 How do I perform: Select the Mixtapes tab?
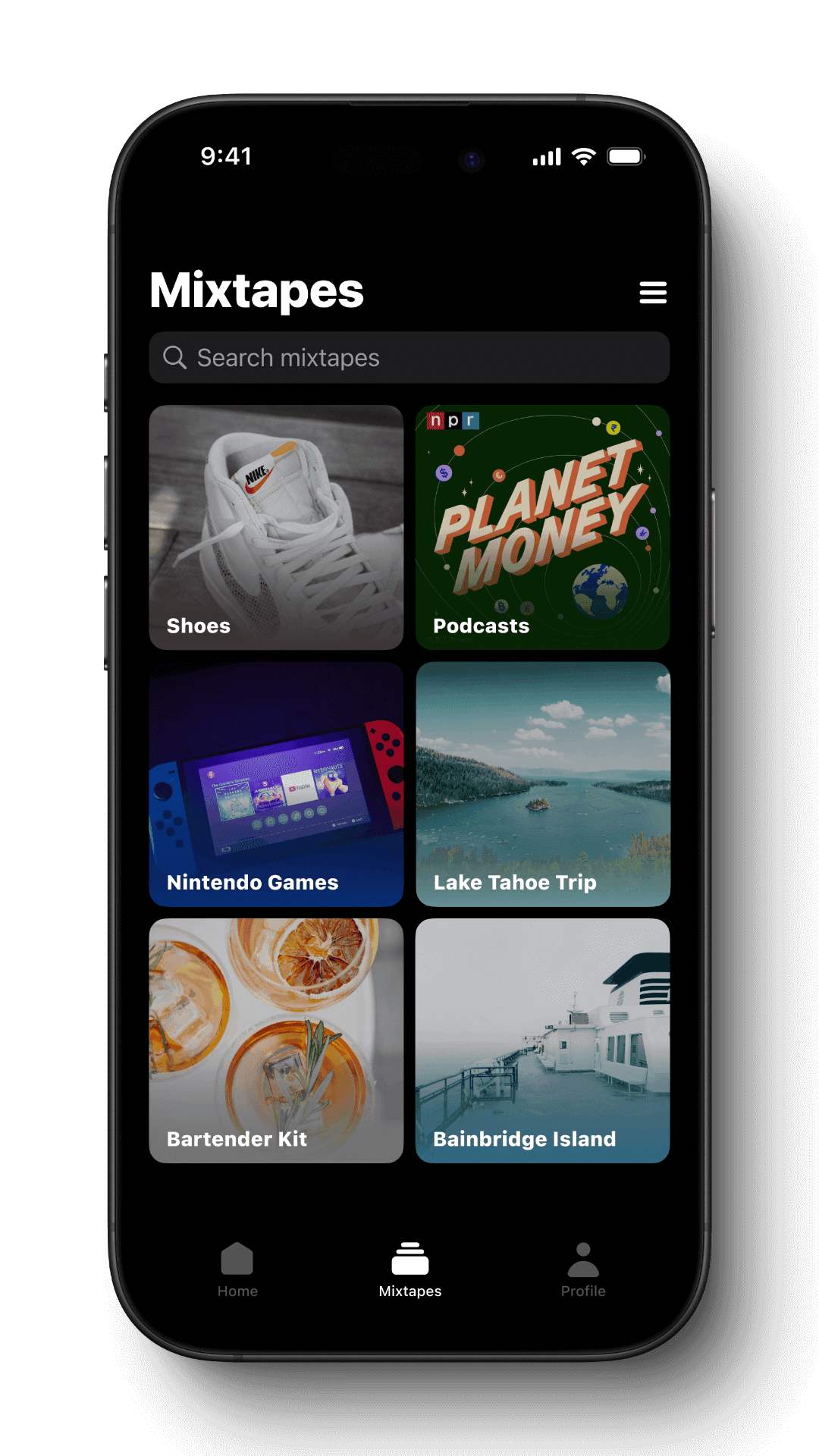[409, 1269]
